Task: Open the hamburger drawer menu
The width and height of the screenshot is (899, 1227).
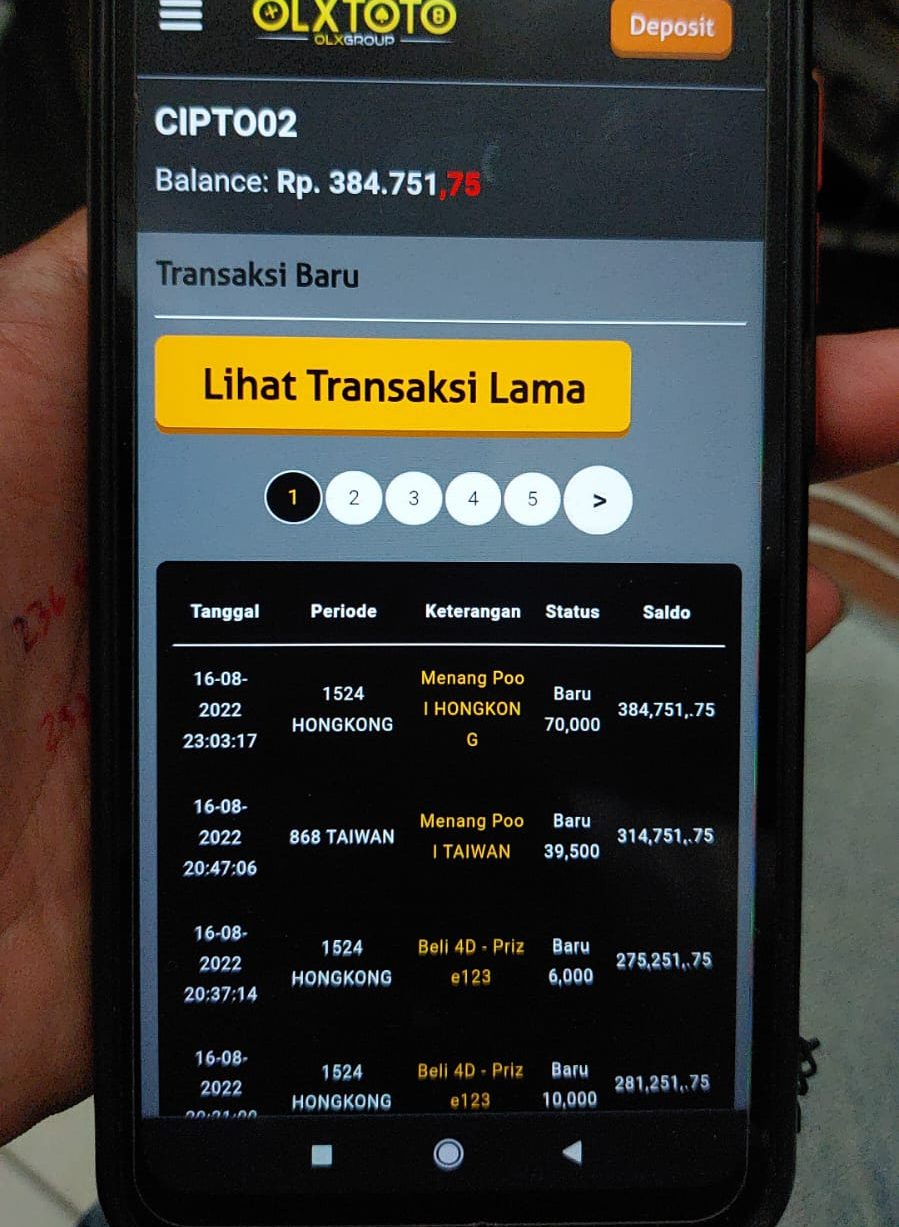Action: click(x=180, y=14)
